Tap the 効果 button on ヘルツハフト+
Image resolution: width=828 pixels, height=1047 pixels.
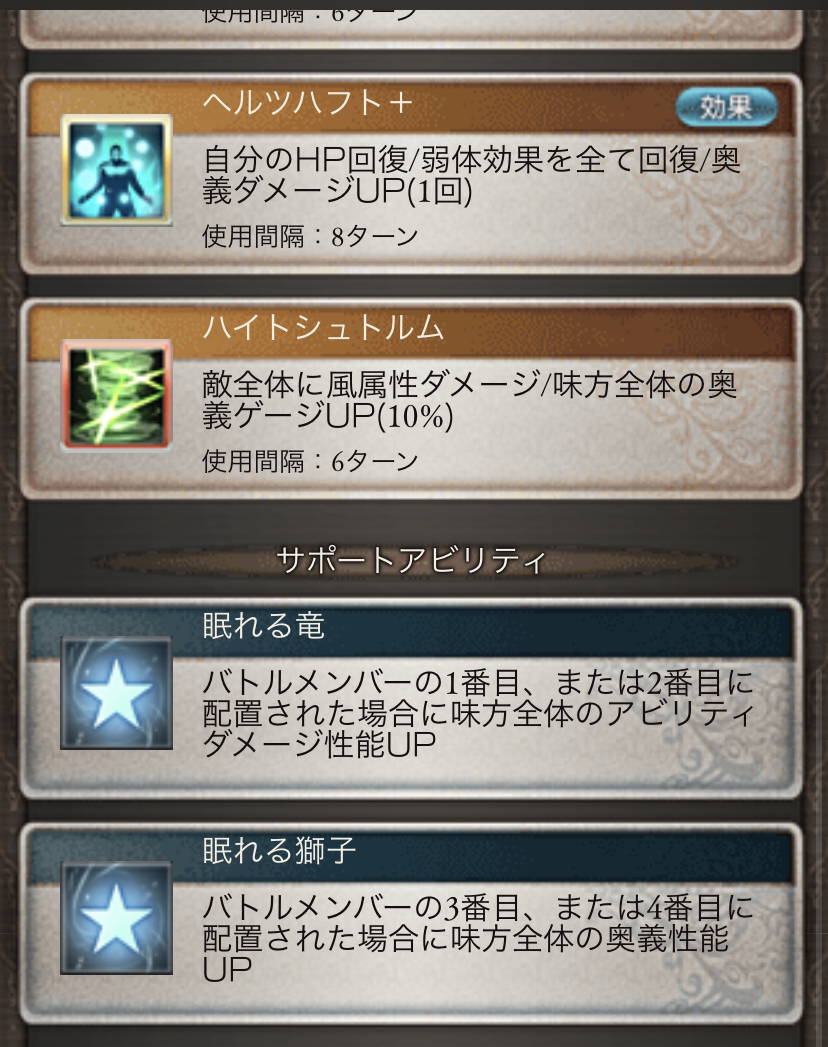click(x=726, y=108)
